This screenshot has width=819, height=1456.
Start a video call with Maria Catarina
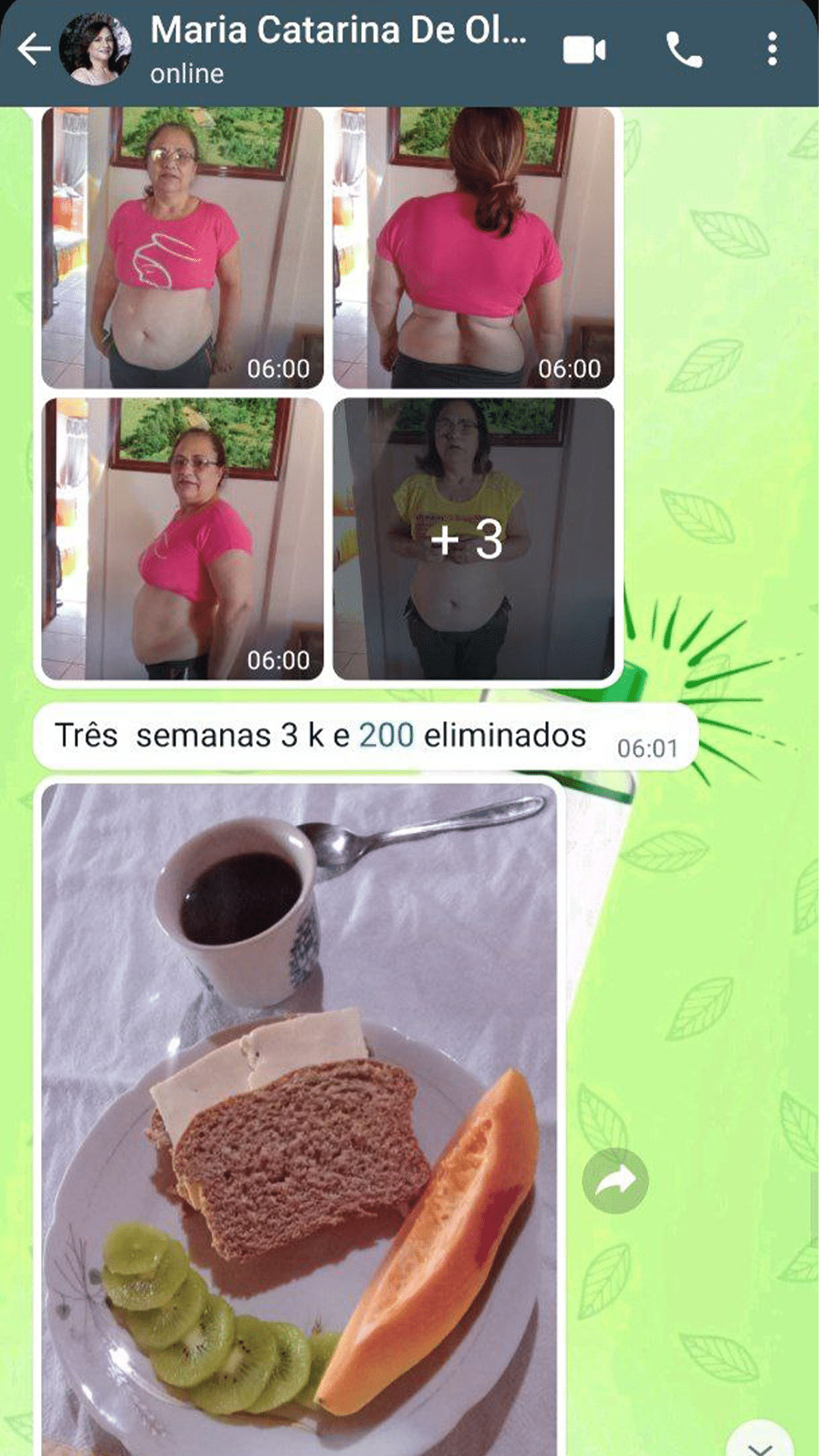click(584, 50)
